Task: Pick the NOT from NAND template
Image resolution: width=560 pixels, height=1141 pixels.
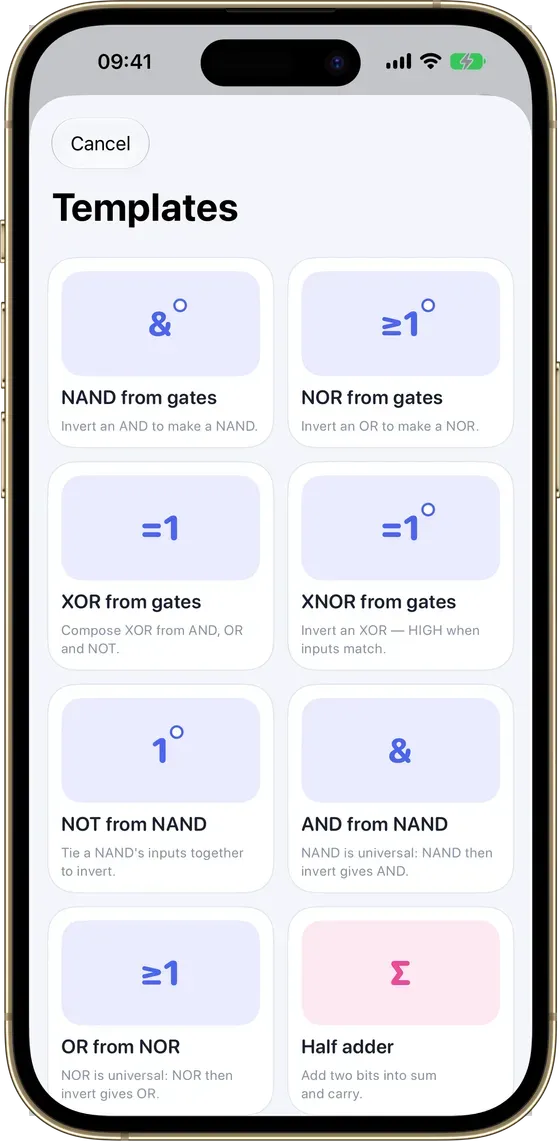Action: (x=161, y=789)
